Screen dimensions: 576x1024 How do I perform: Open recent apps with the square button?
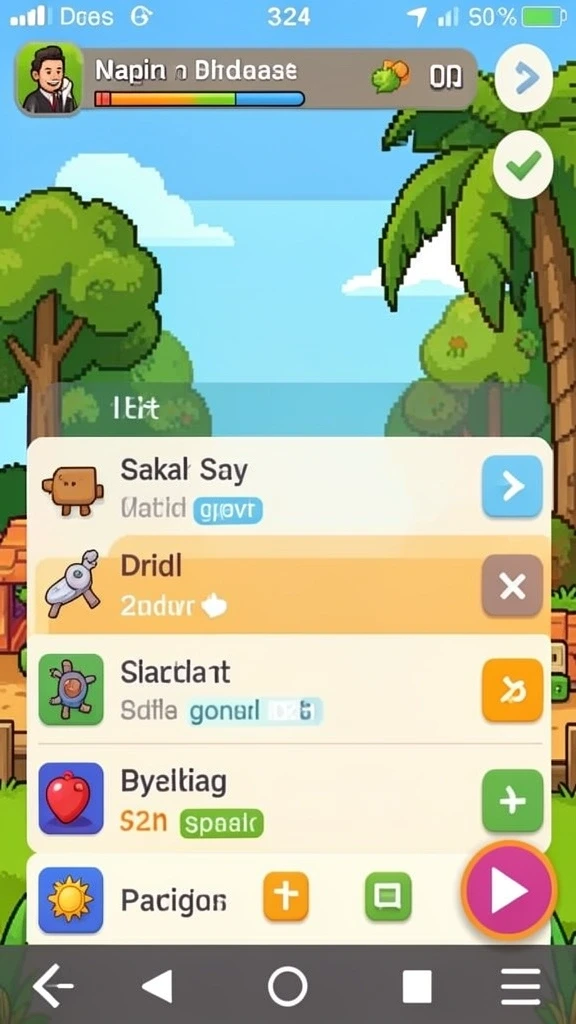point(417,986)
